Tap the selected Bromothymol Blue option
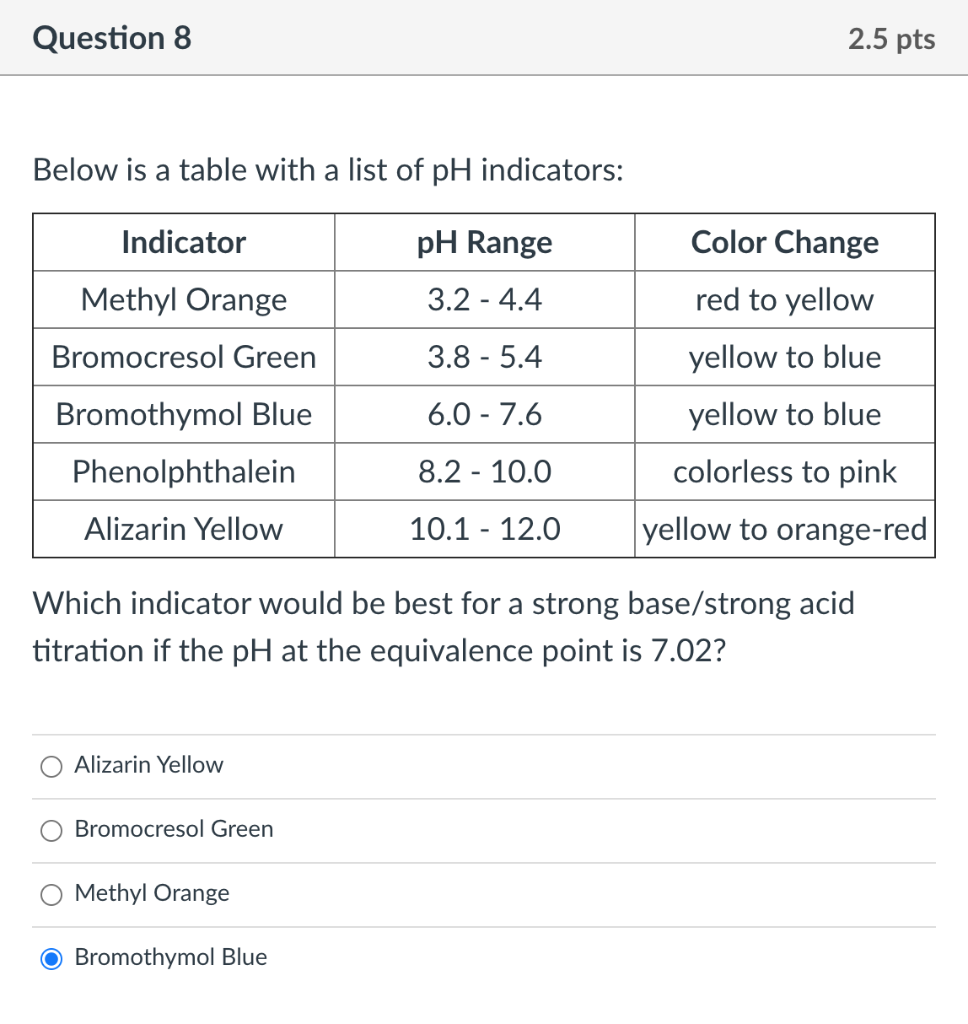This screenshot has height=1024, width=968. (51, 958)
